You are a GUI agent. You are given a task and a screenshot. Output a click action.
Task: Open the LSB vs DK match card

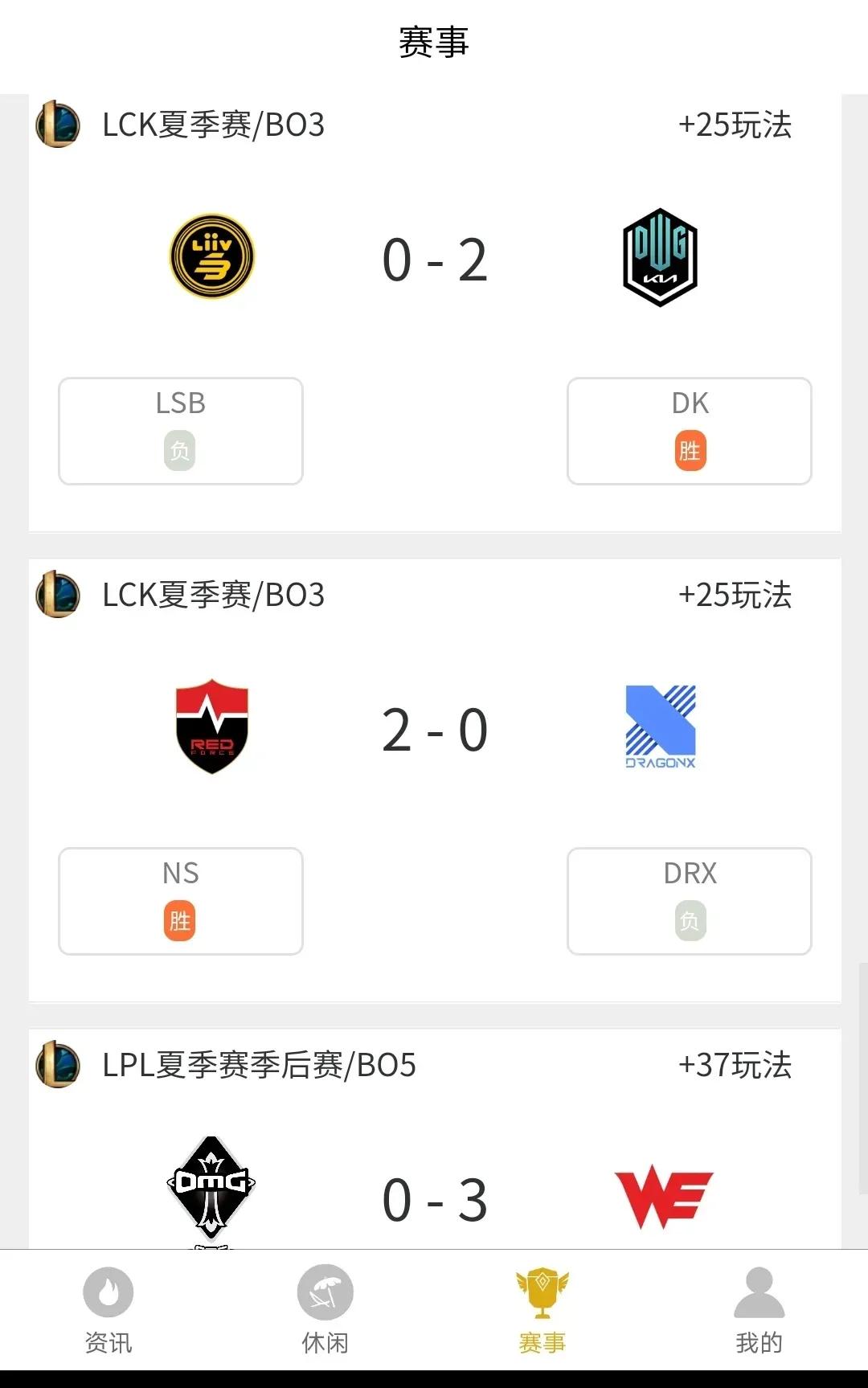[x=434, y=260]
